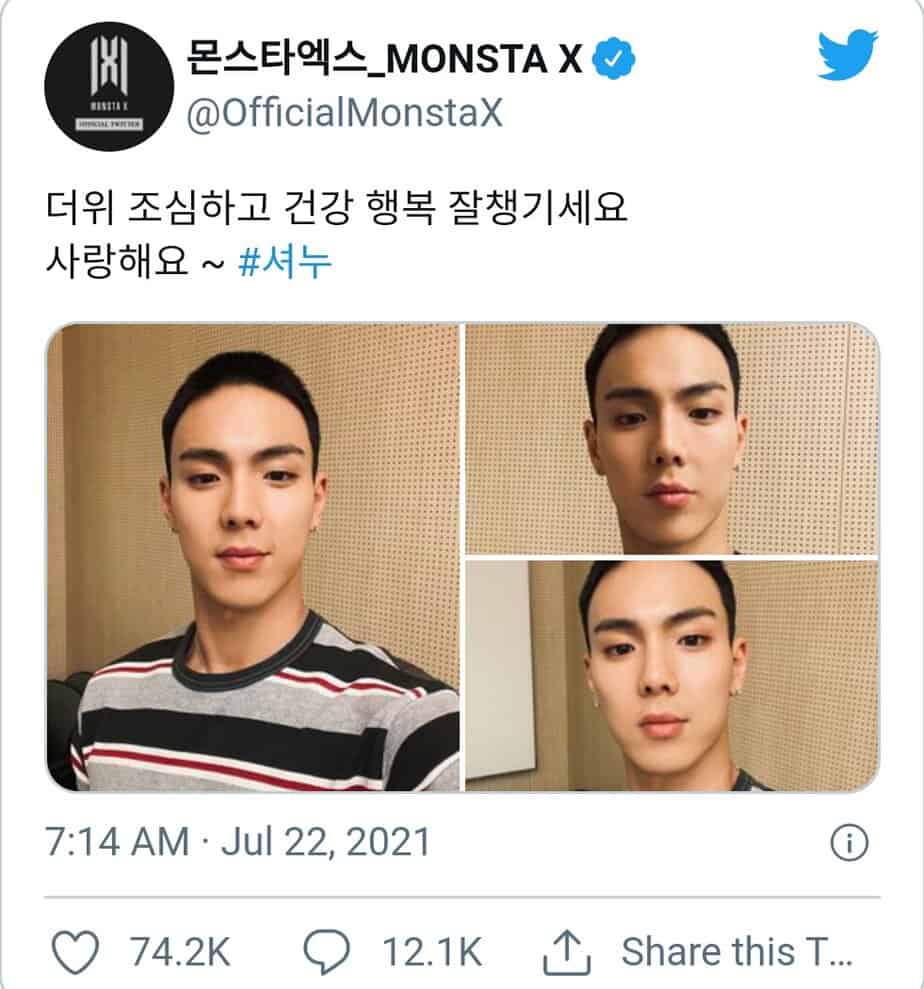Open the bottom right selfie photo
924x989 pixels.
[x=672, y=676]
